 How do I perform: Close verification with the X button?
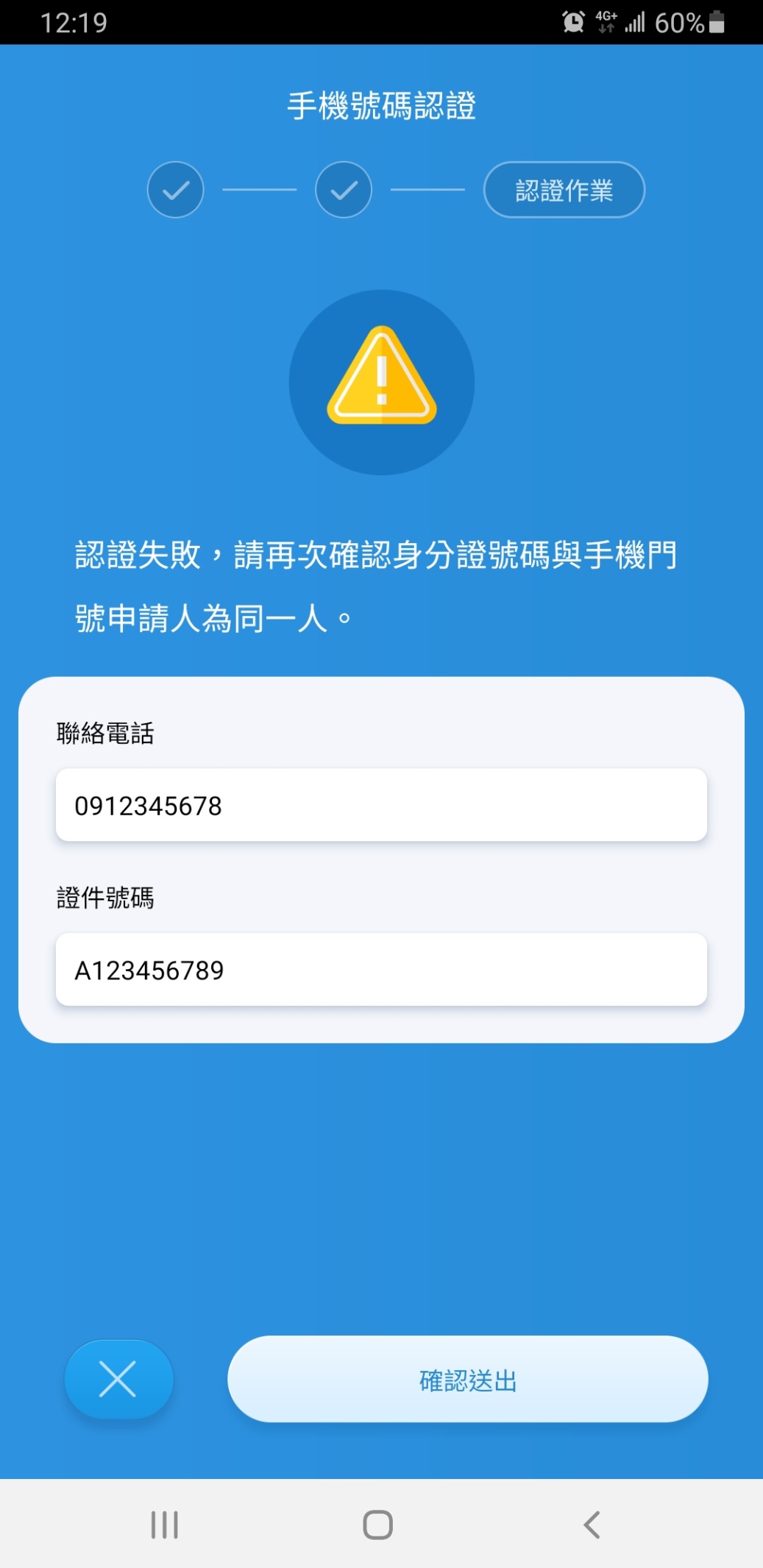(x=118, y=1379)
